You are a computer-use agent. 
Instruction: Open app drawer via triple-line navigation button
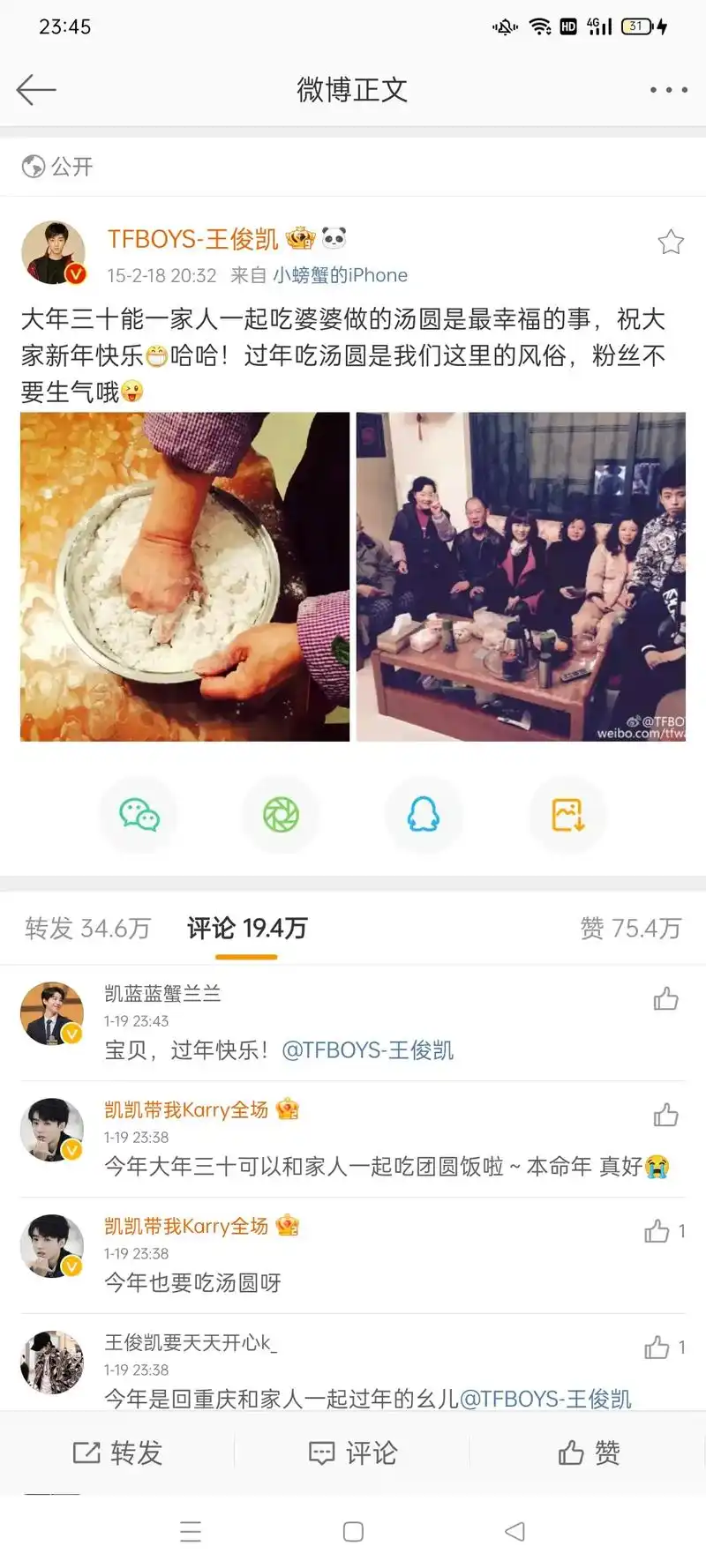[191, 1532]
